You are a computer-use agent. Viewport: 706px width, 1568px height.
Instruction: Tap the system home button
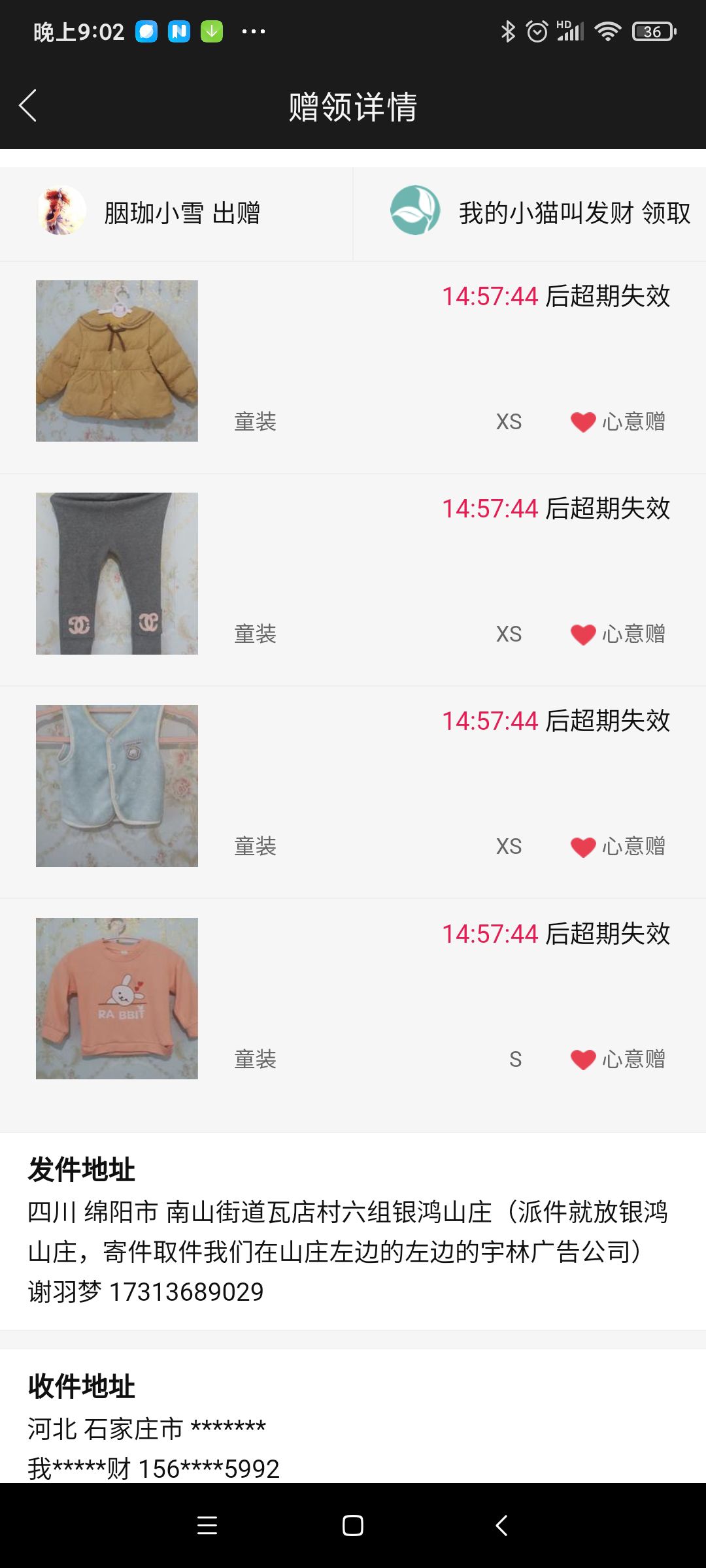tap(353, 1526)
